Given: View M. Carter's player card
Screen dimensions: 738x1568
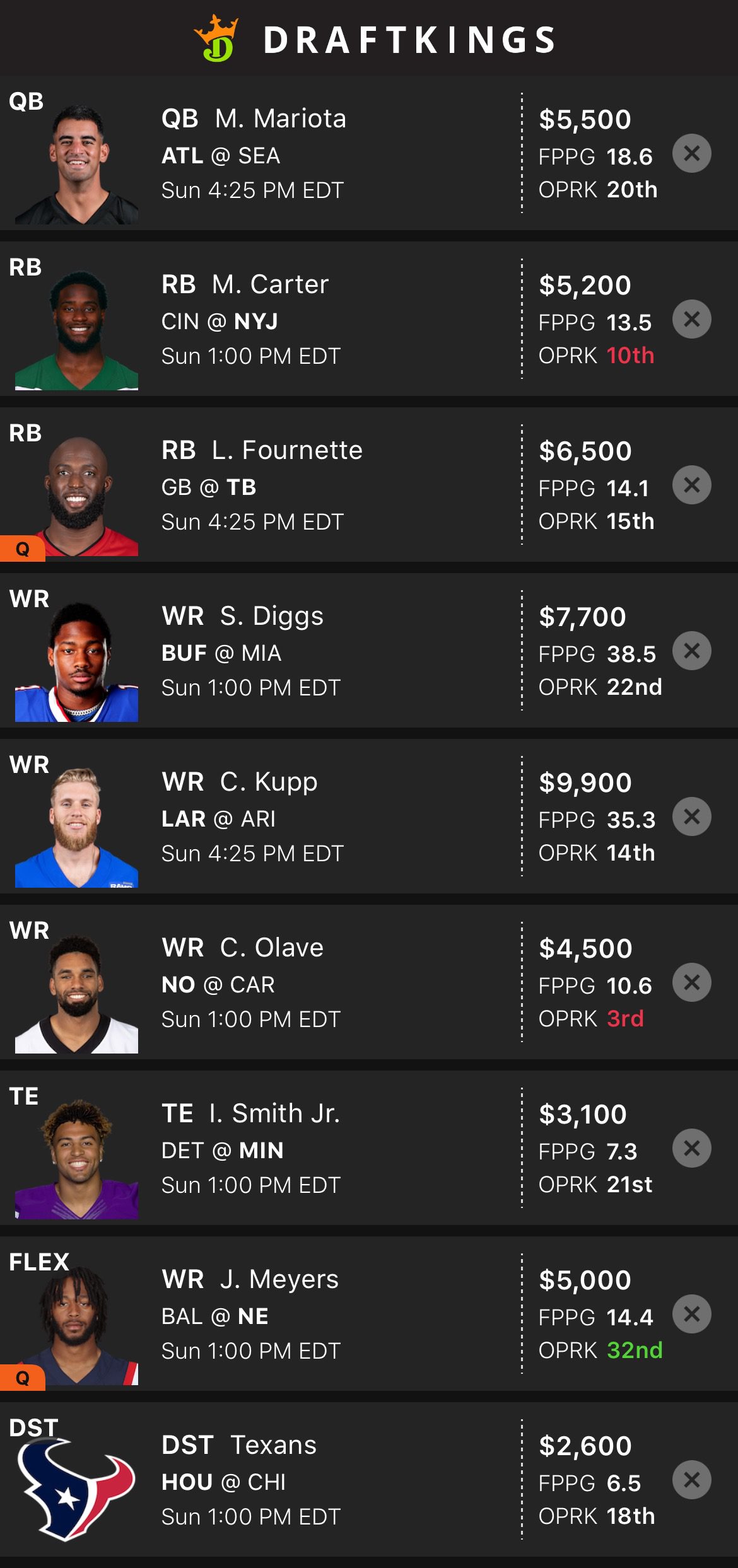Looking at the screenshot, I should point(270,284).
